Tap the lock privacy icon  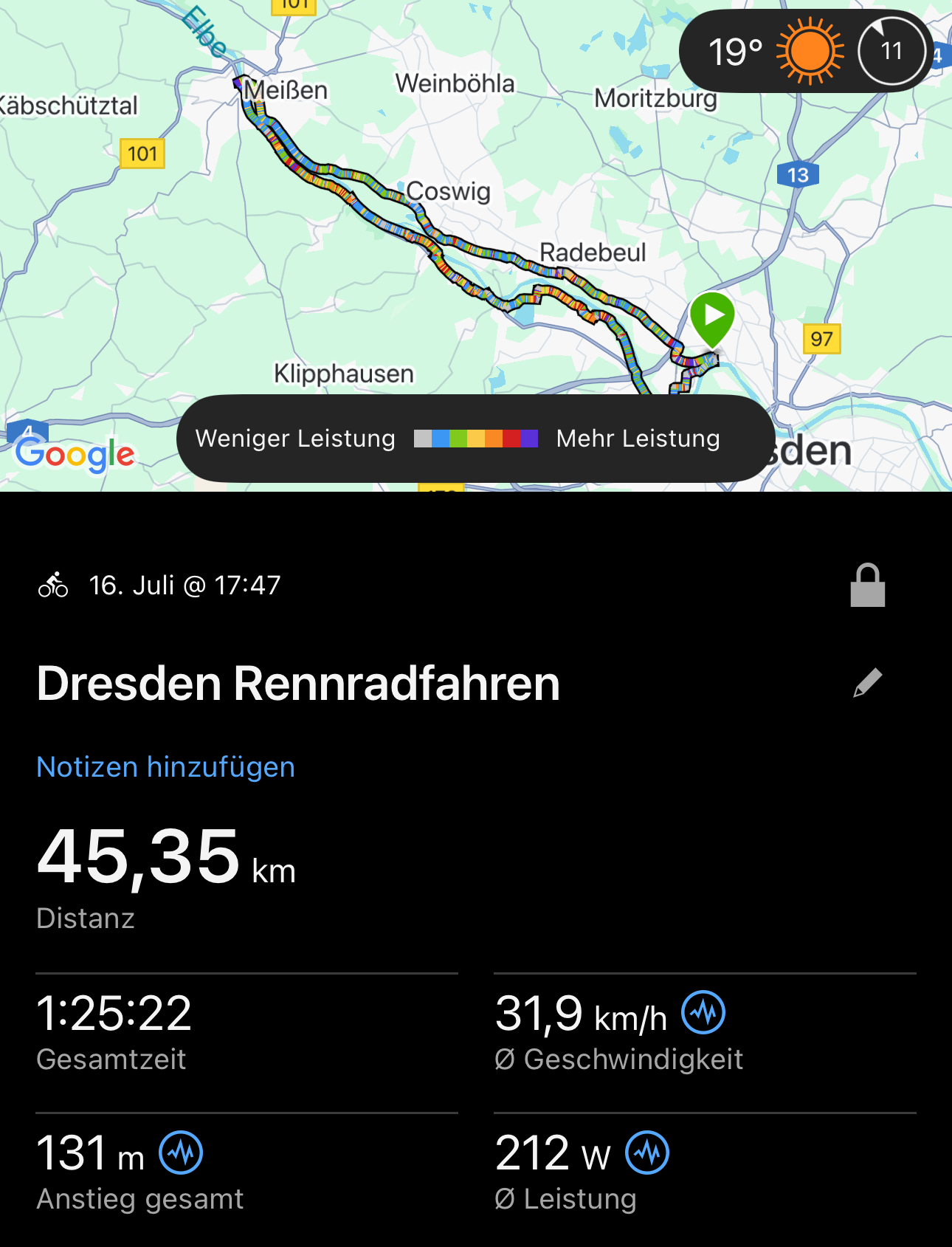(867, 585)
